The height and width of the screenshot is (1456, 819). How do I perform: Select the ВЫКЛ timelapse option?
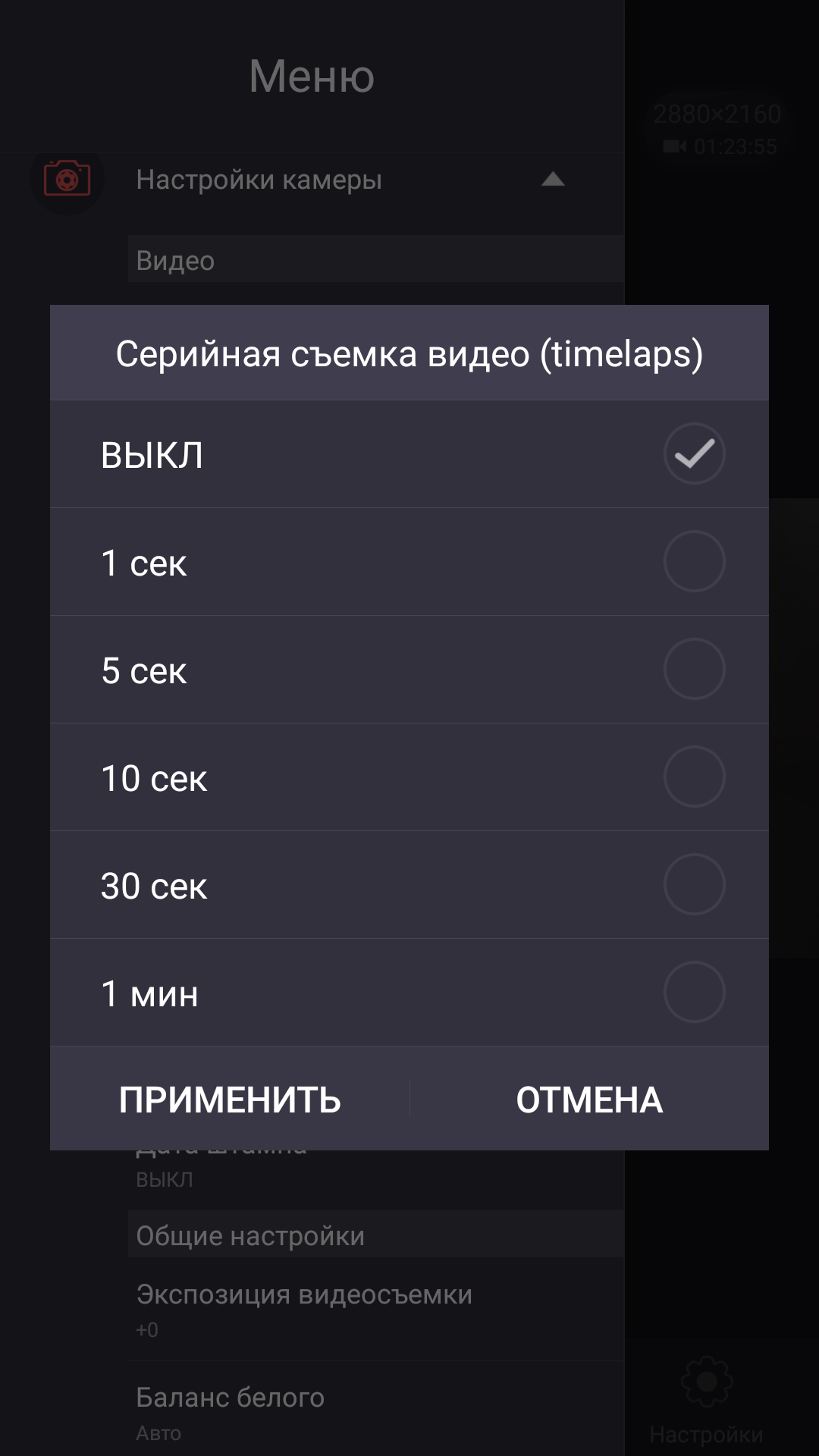click(409, 454)
